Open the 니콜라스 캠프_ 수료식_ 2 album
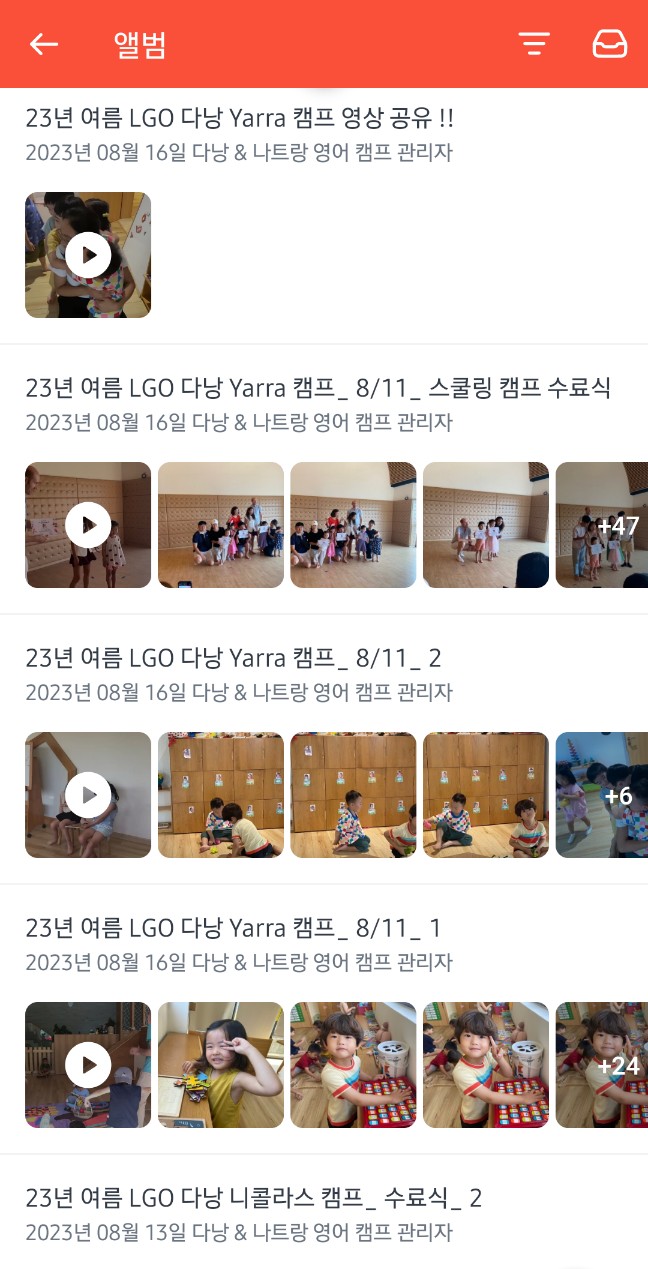Image resolution: width=648 pixels, height=1269 pixels. 254,1199
